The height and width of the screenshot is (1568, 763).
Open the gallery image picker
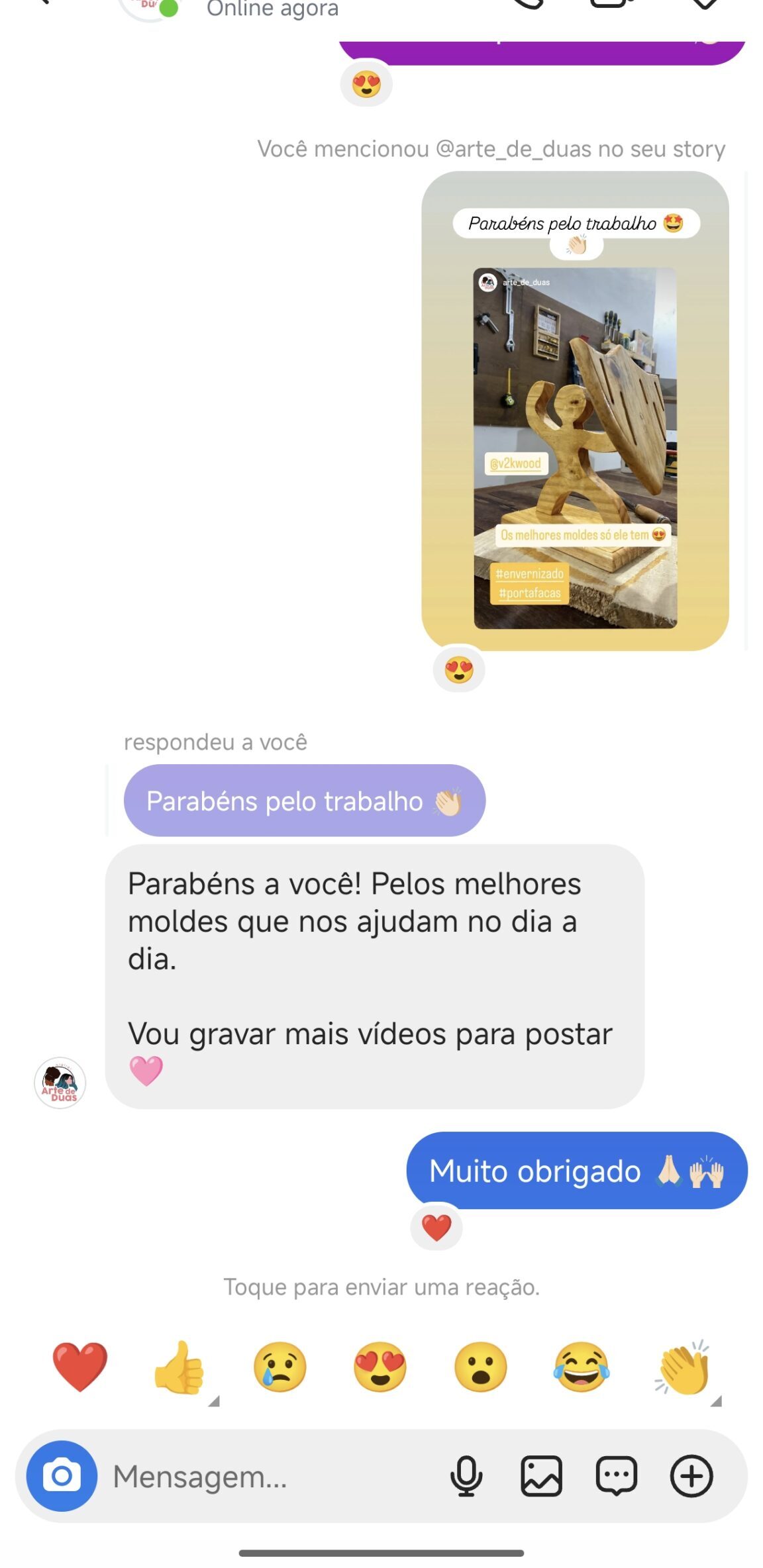tap(541, 1476)
